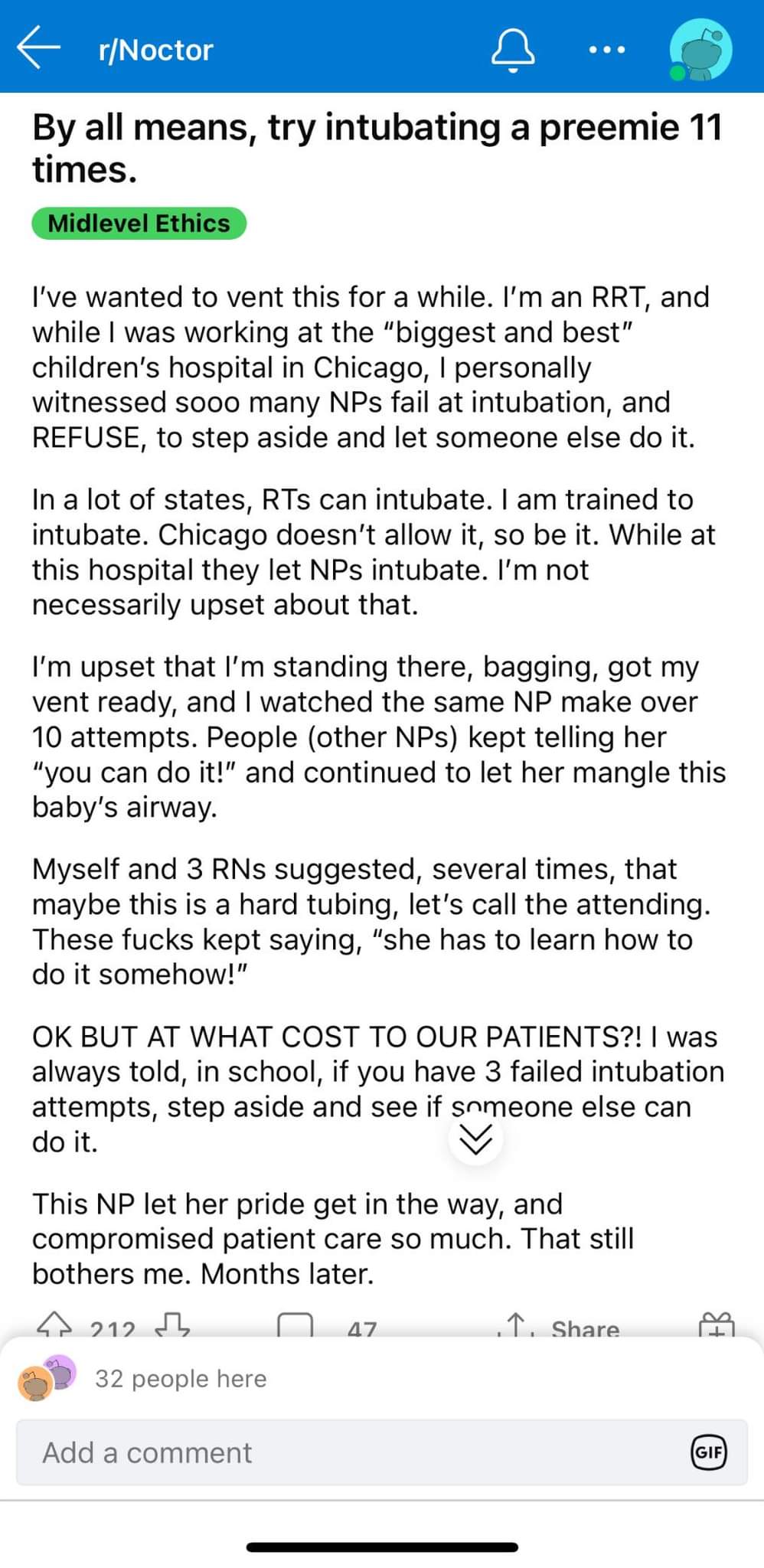The height and width of the screenshot is (1568, 764).
Task: Open the post's 47 comments
Action: [x=327, y=1325]
